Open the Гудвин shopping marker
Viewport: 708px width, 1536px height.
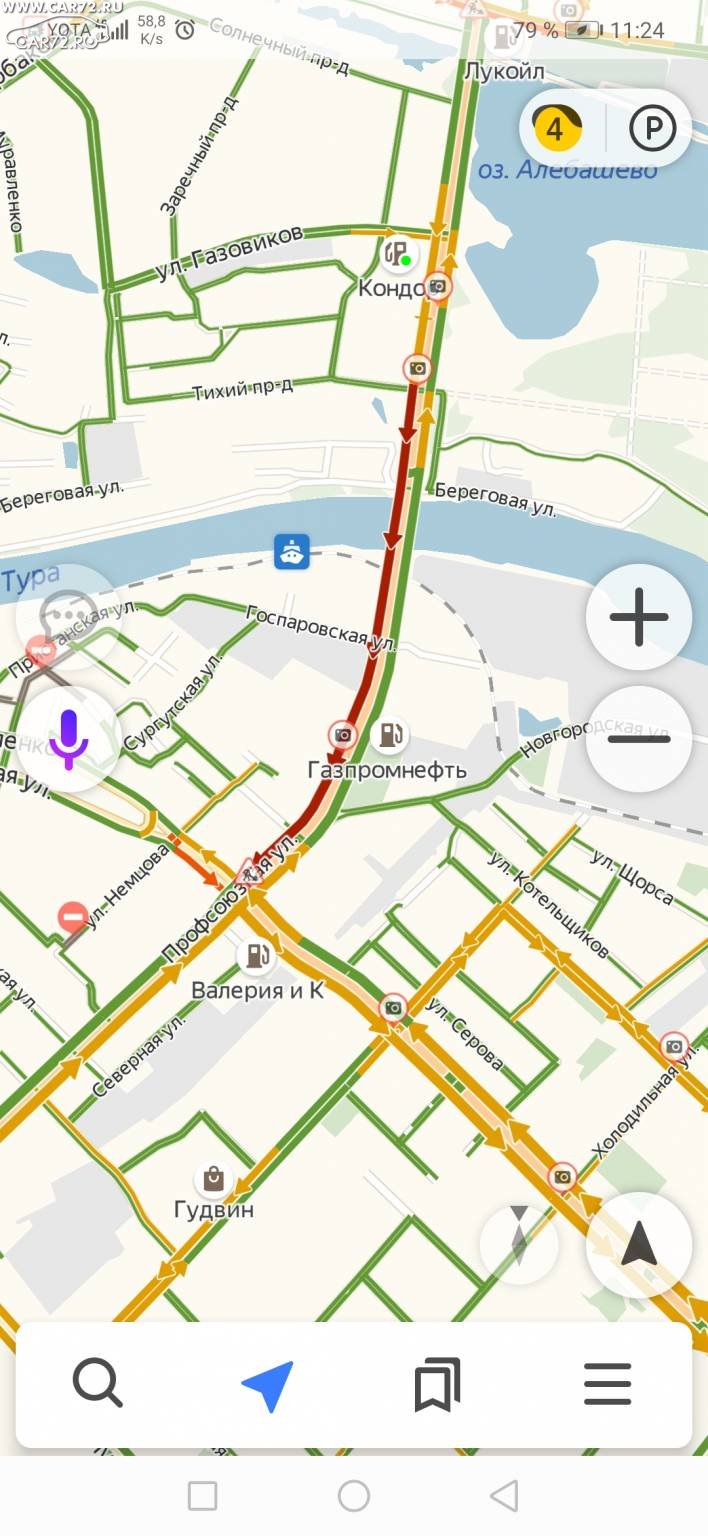click(213, 1179)
